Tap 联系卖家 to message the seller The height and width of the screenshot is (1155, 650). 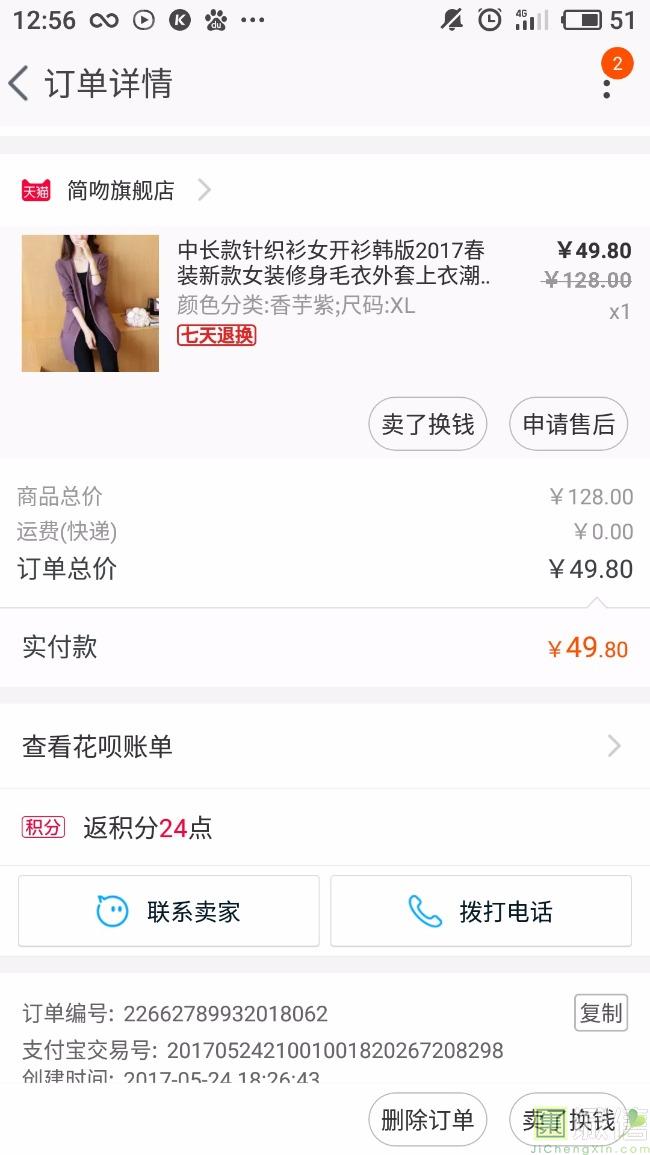coord(169,911)
